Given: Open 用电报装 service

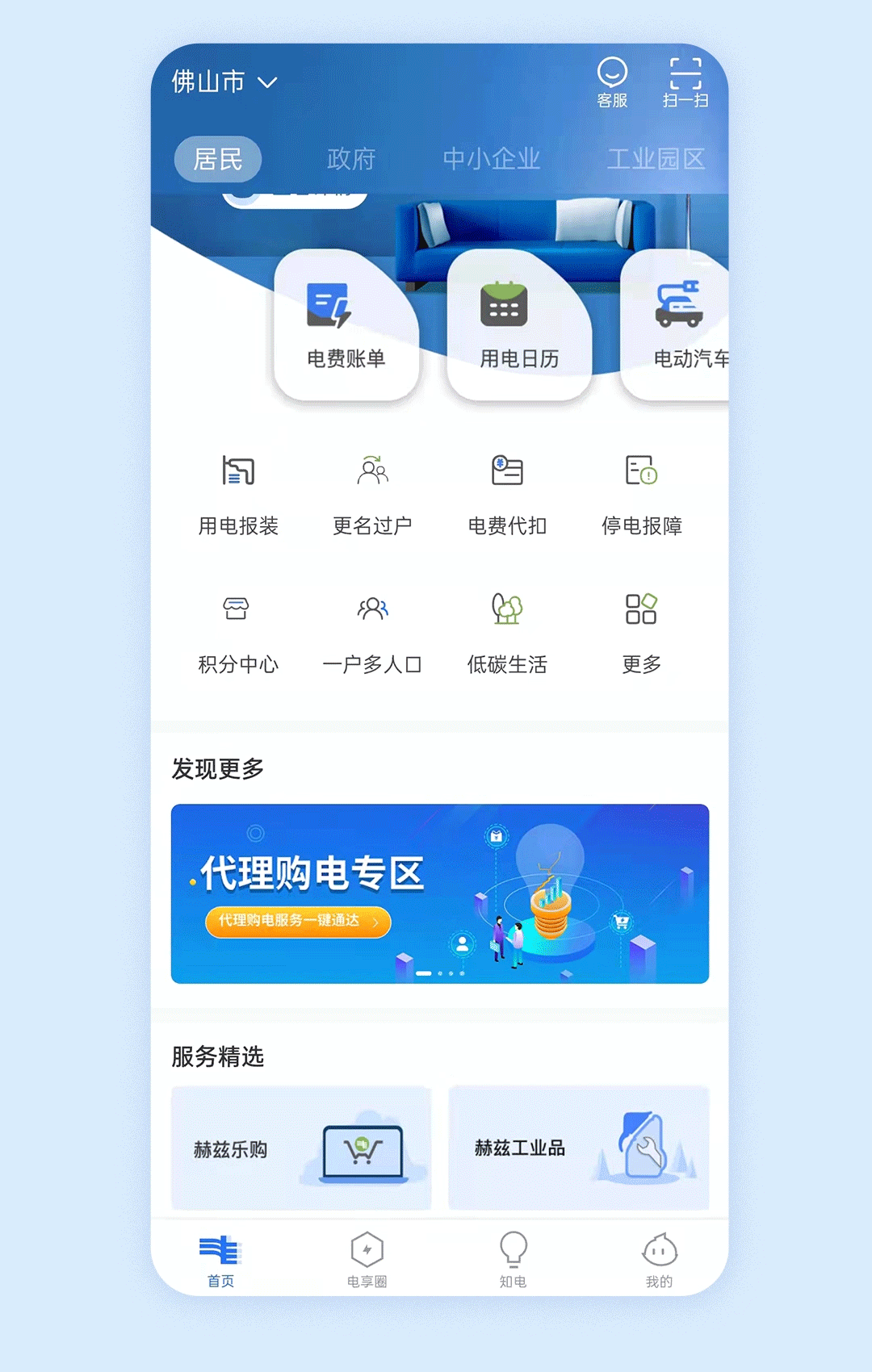Looking at the screenshot, I should 238,492.
